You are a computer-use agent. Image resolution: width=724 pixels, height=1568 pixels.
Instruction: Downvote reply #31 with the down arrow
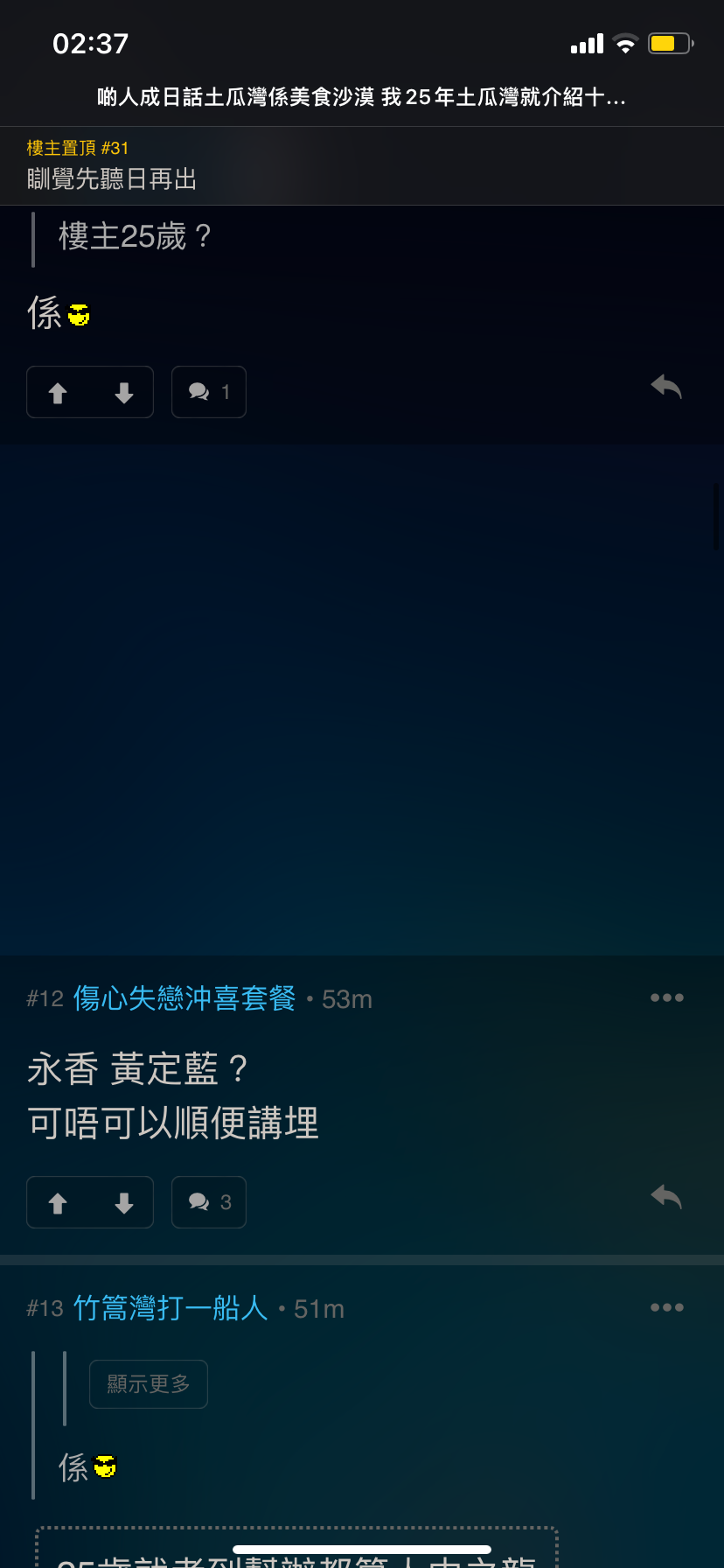tap(122, 392)
